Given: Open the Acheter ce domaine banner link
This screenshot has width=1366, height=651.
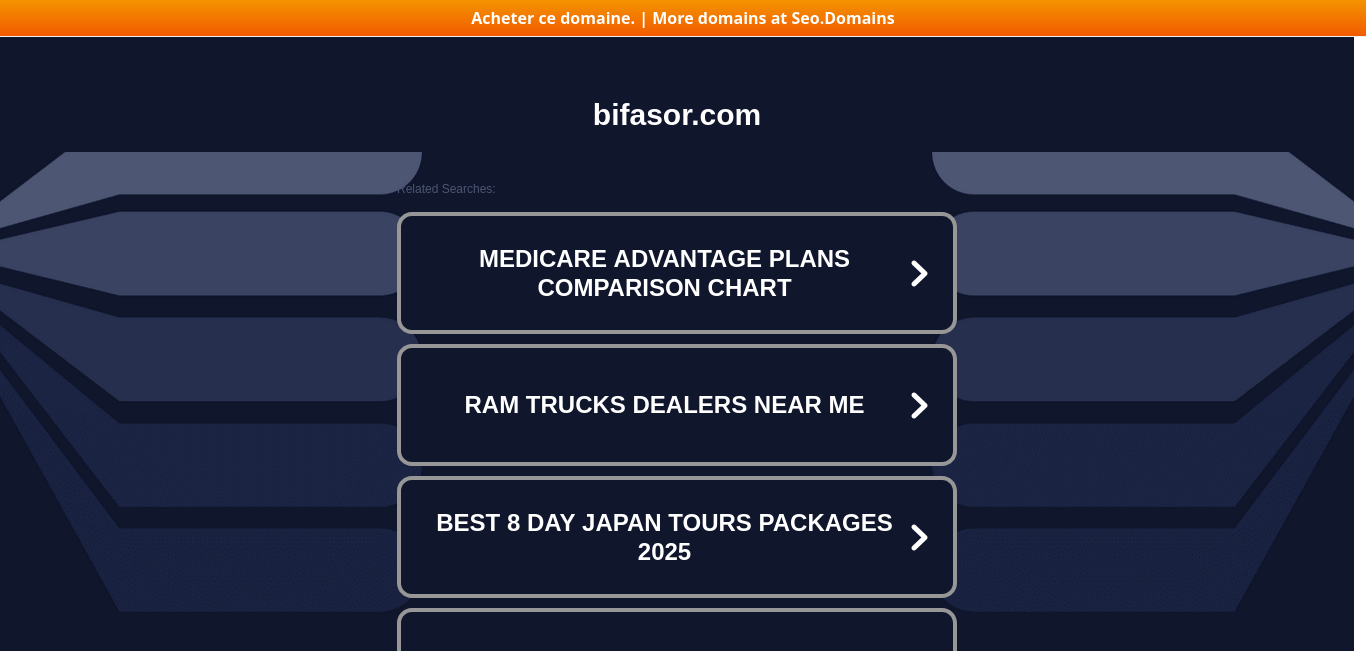Looking at the screenshot, I should [553, 18].
